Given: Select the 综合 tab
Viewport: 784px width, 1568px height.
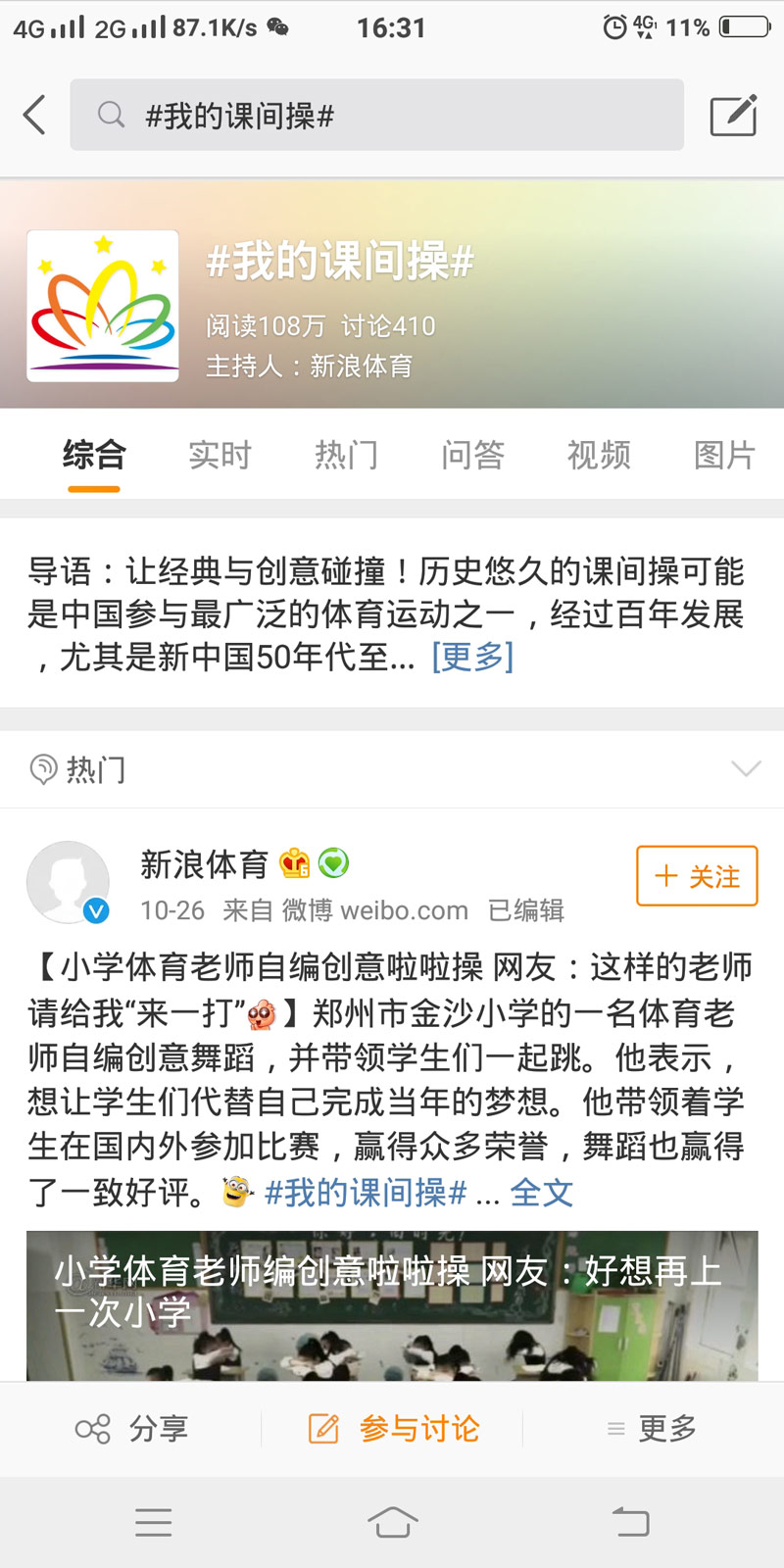Looking at the screenshot, I should click(94, 456).
